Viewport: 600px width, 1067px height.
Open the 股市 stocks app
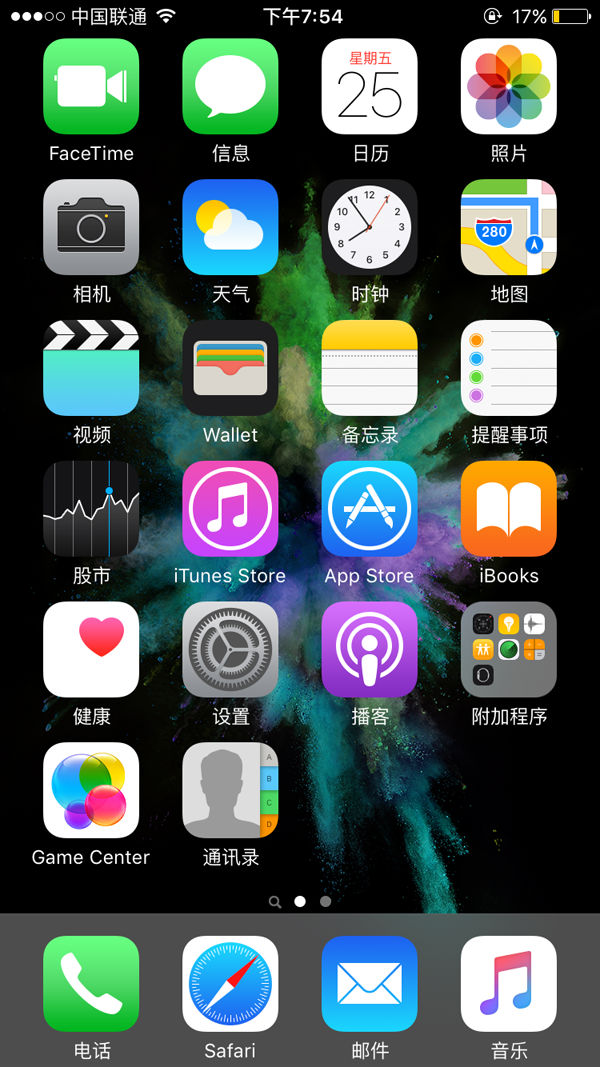91,509
